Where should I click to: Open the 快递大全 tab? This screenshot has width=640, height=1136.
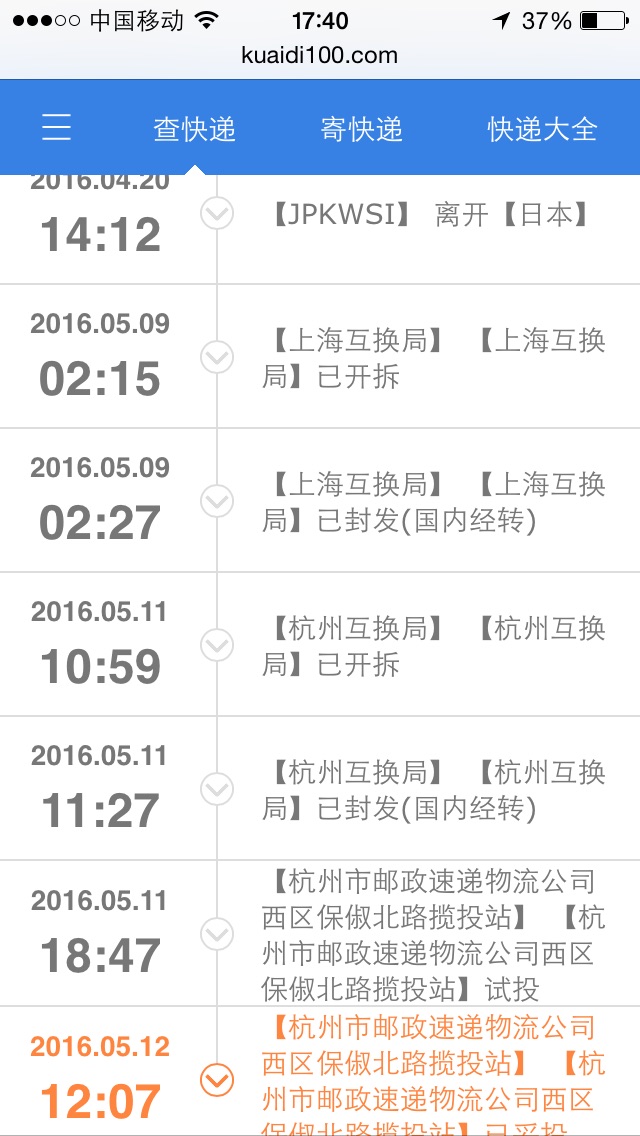pyautogui.click(x=542, y=129)
